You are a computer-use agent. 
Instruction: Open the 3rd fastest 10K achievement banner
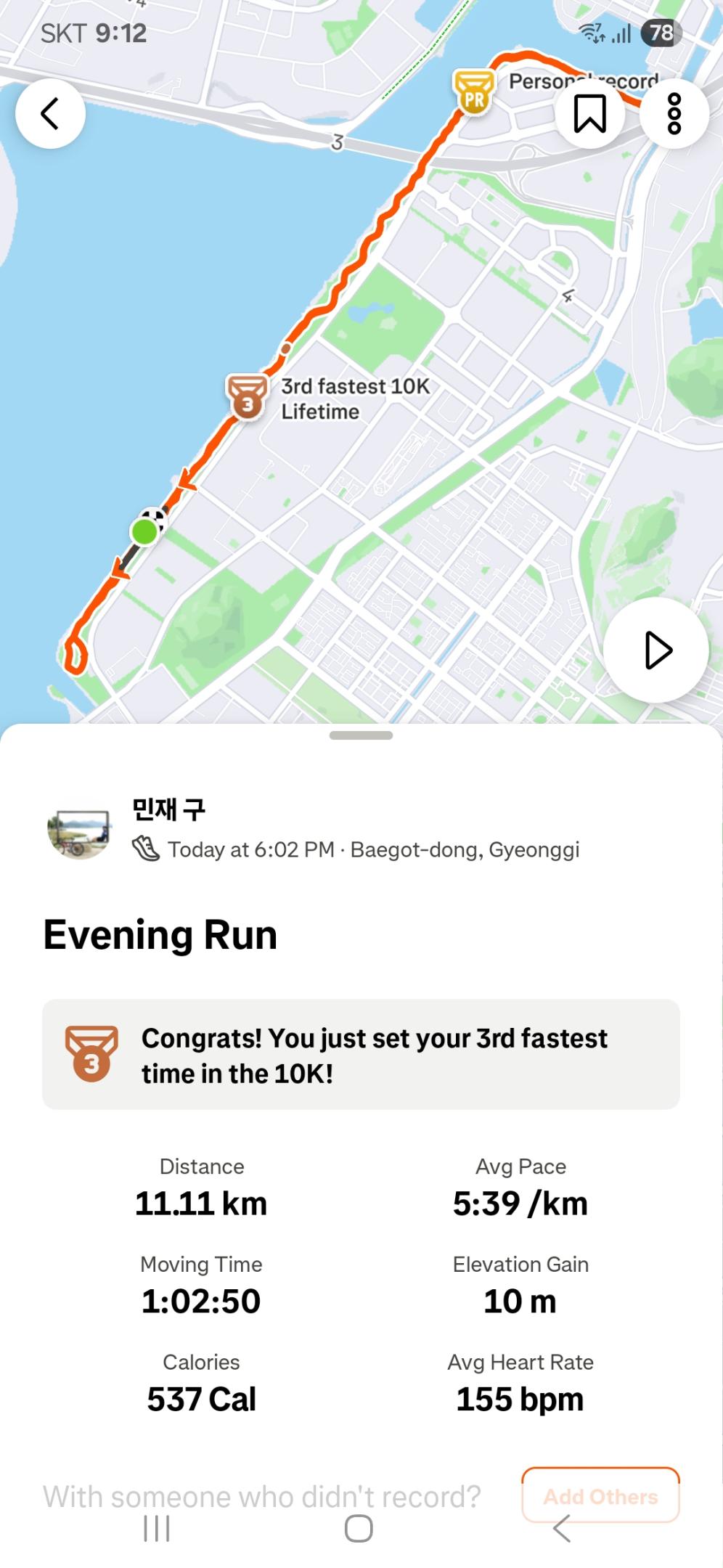tap(361, 1054)
